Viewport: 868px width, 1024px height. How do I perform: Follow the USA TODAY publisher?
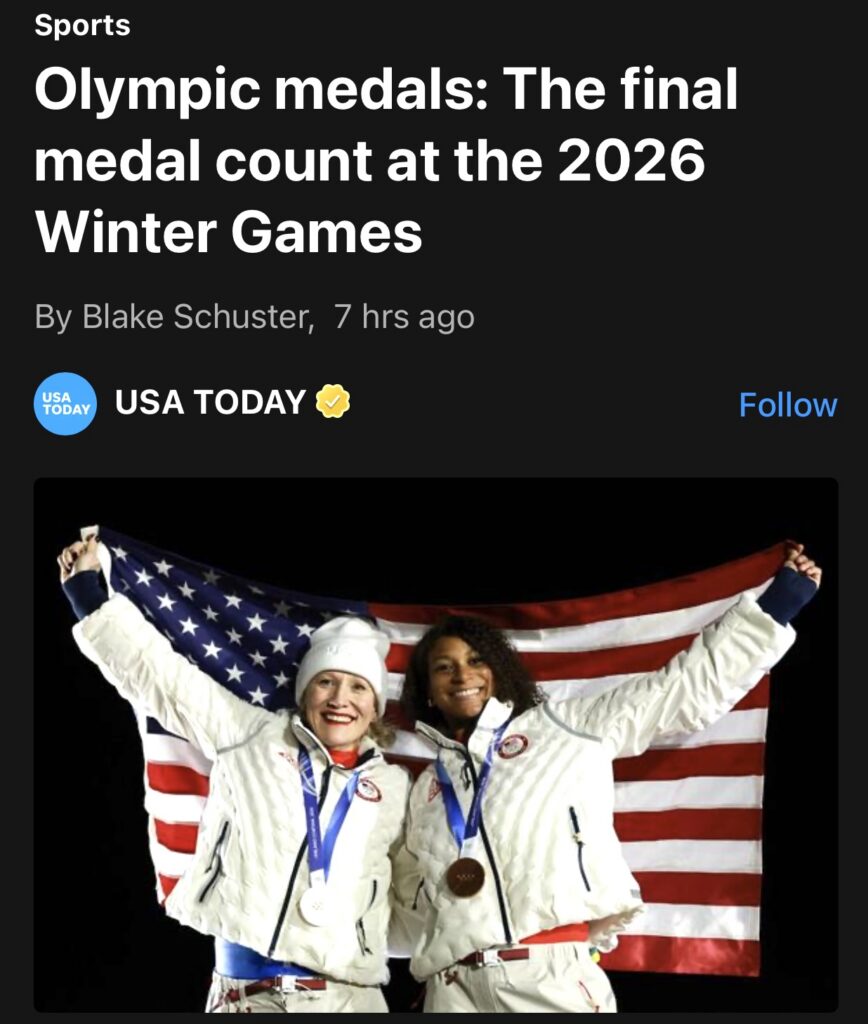pyautogui.click(x=787, y=405)
